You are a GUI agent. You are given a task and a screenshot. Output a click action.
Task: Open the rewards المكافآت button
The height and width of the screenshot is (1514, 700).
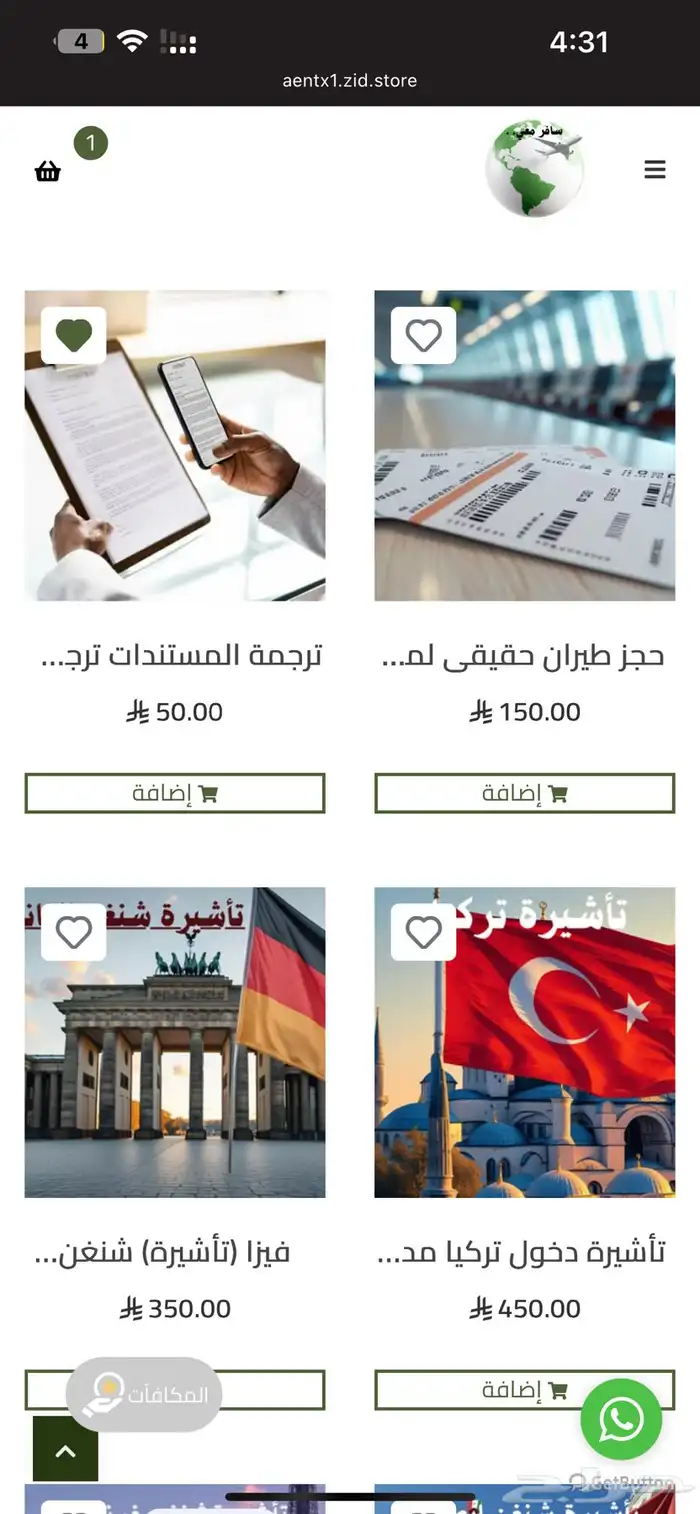click(144, 1394)
